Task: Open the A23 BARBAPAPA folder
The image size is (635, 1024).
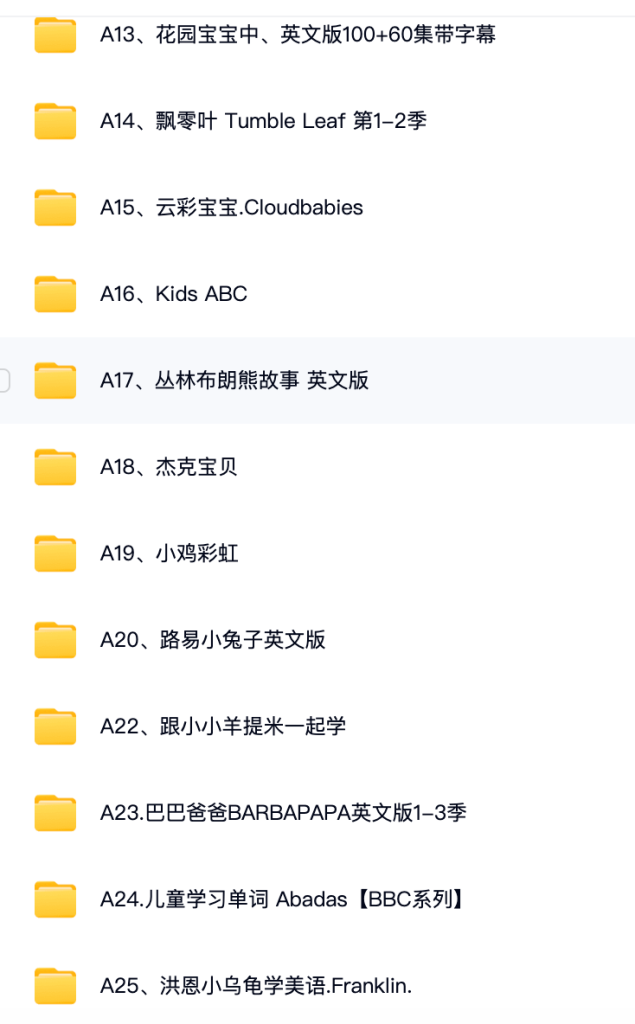Action: 283,813
